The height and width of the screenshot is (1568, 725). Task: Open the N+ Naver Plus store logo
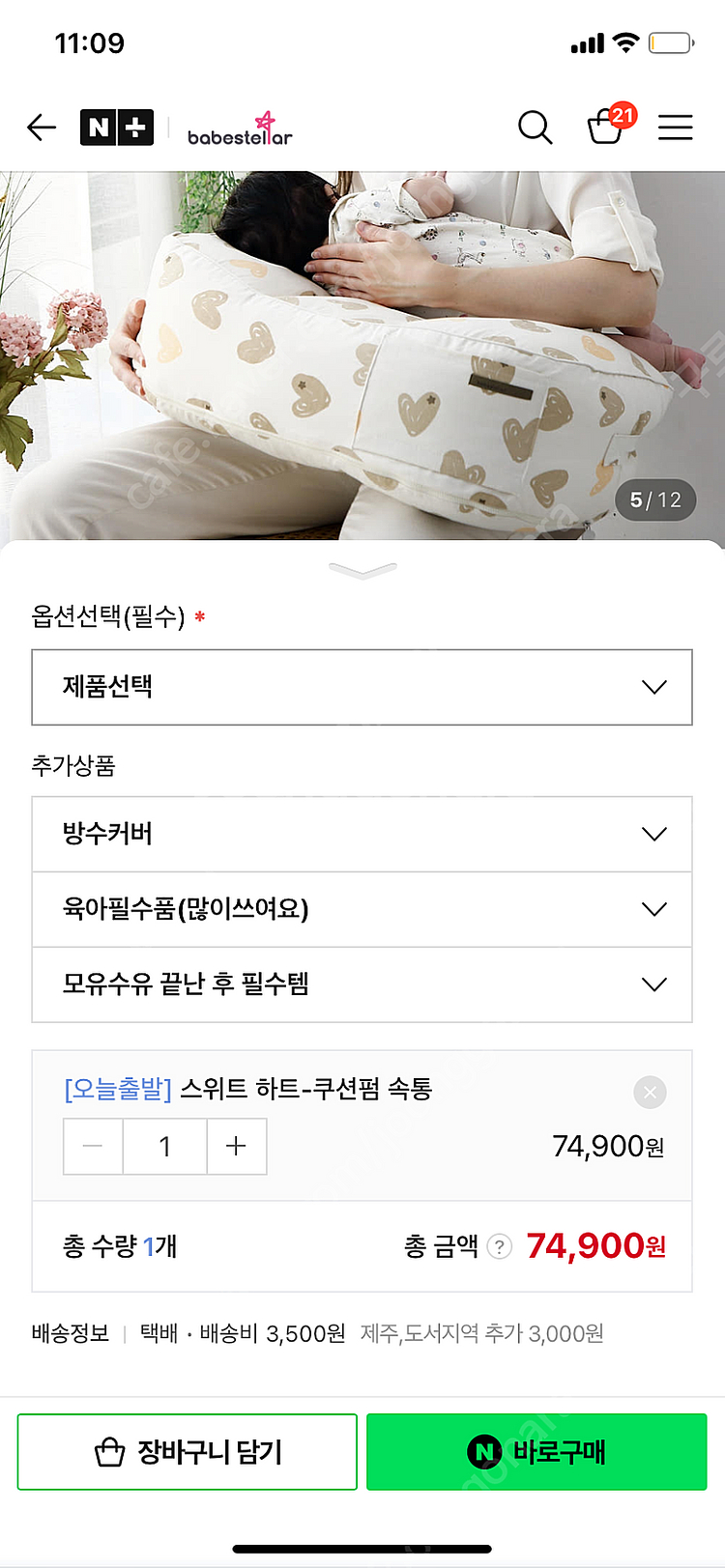(116, 127)
